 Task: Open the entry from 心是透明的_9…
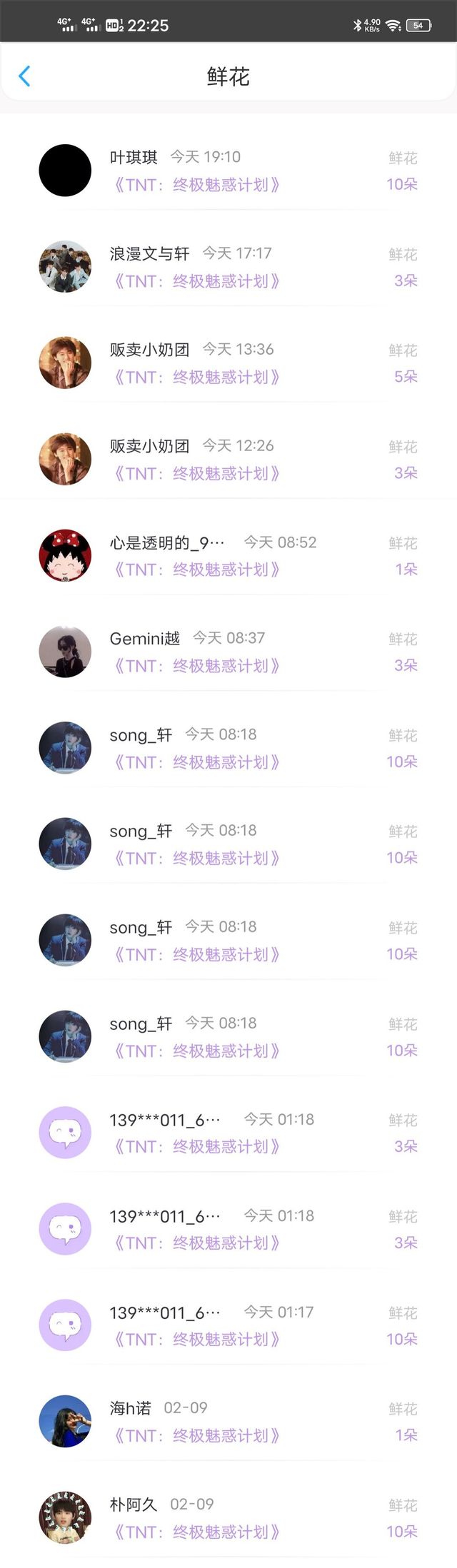tap(228, 555)
